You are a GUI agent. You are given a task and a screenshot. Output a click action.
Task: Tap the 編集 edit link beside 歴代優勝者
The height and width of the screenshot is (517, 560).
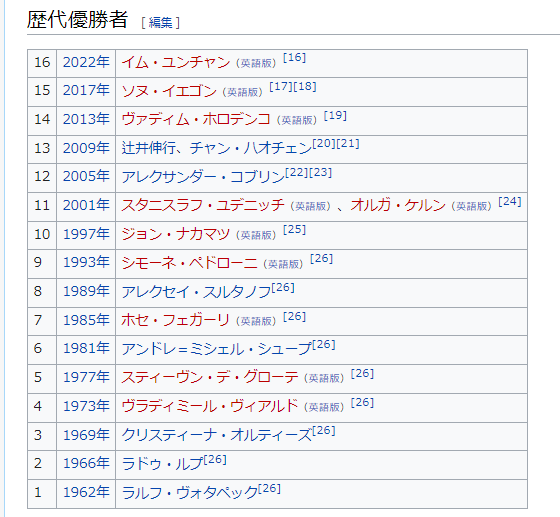click(x=160, y=23)
